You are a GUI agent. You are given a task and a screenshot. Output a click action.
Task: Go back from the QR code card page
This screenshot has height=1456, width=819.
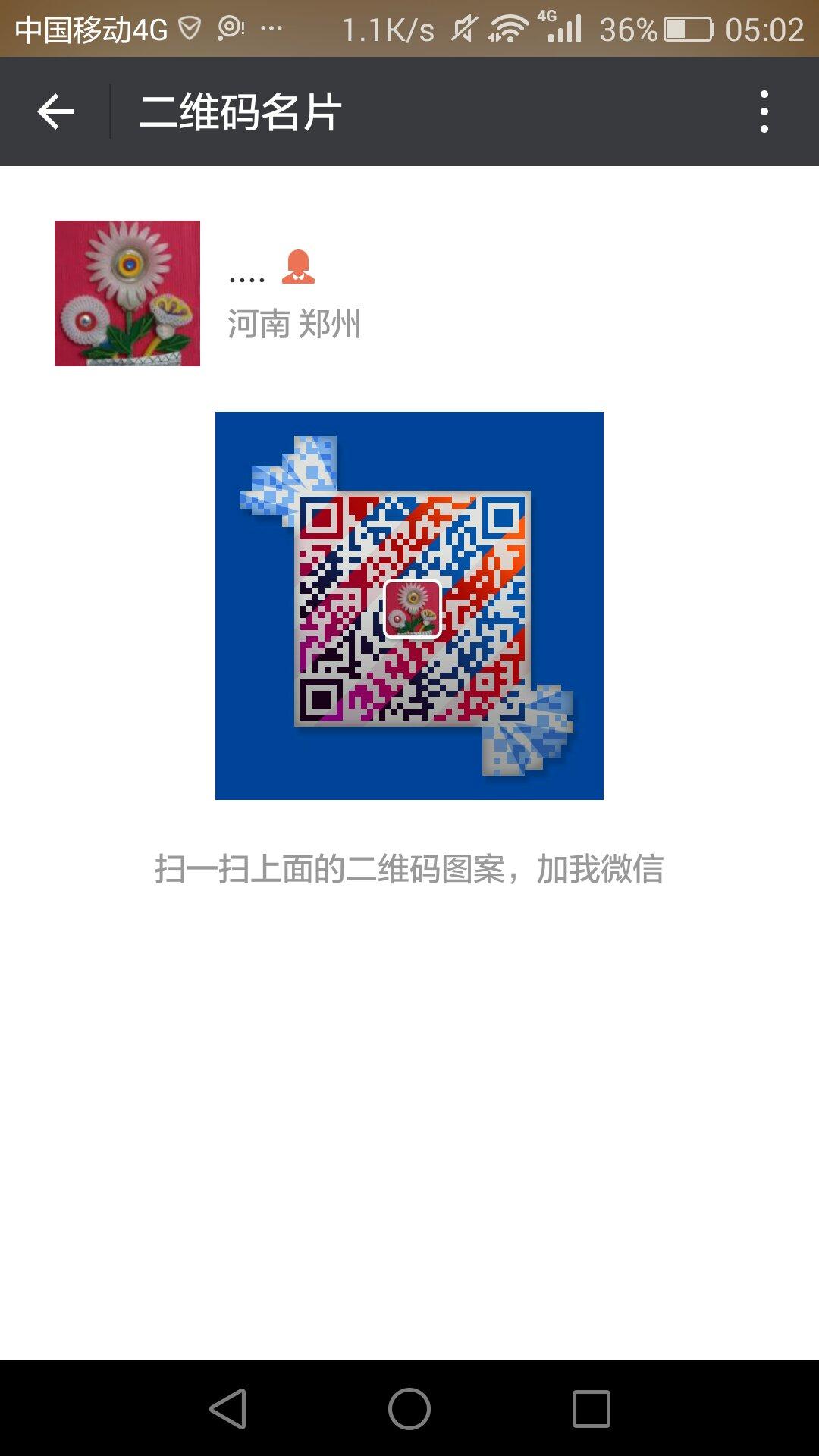coord(55,112)
